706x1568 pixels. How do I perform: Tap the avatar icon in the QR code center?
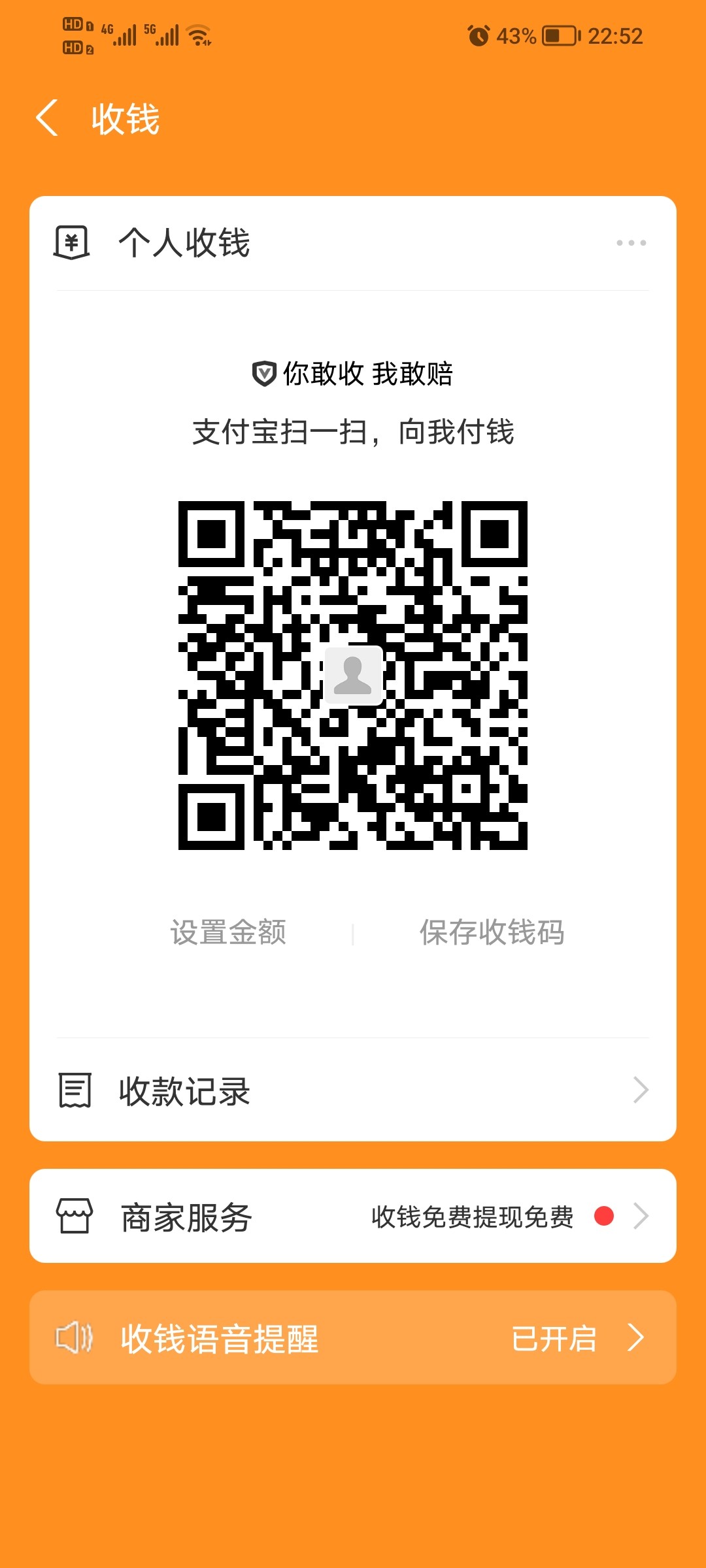point(353,676)
